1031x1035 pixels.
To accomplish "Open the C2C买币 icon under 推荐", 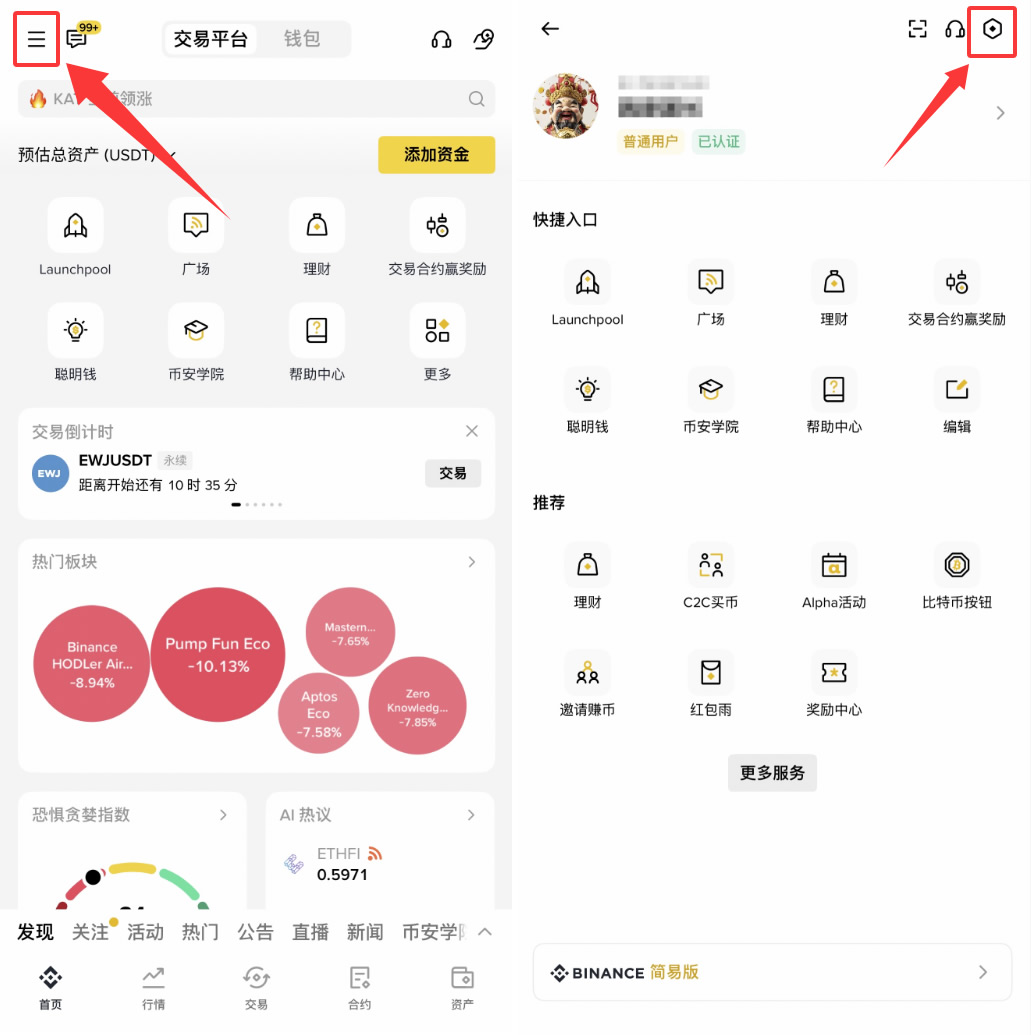I will click(711, 564).
